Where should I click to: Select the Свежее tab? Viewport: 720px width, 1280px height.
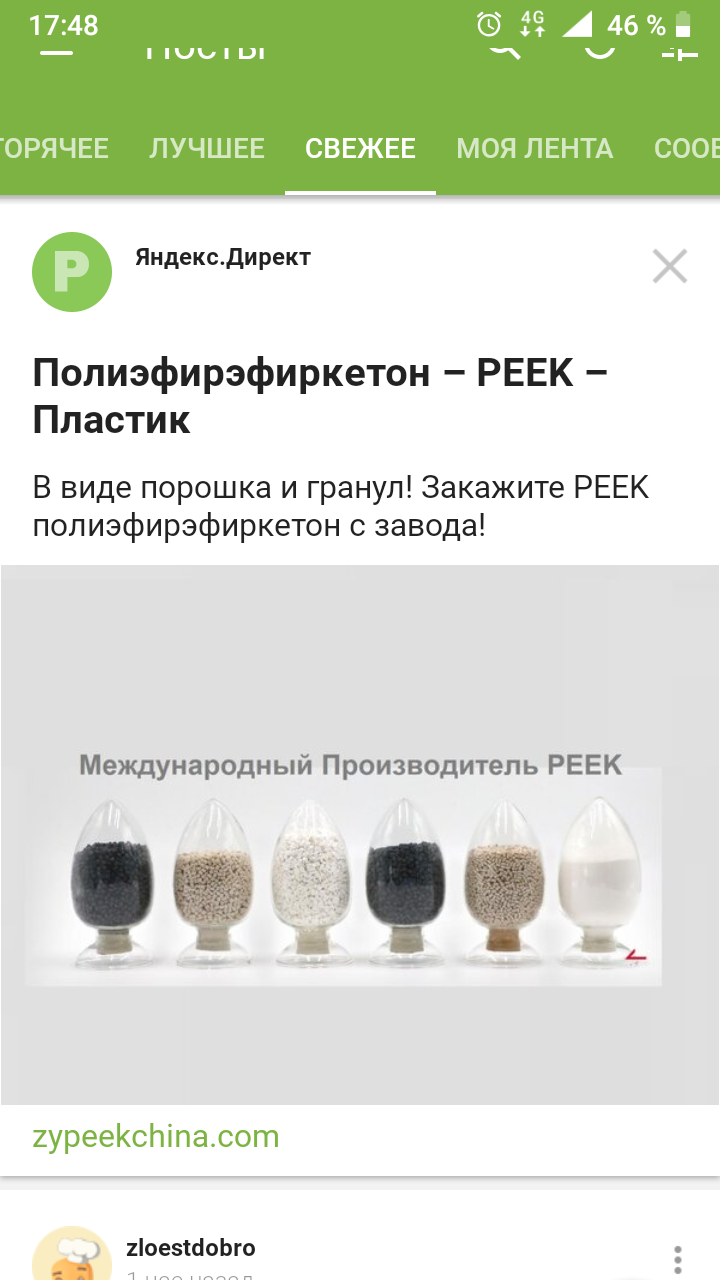pyautogui.click(x=360, y=149)
